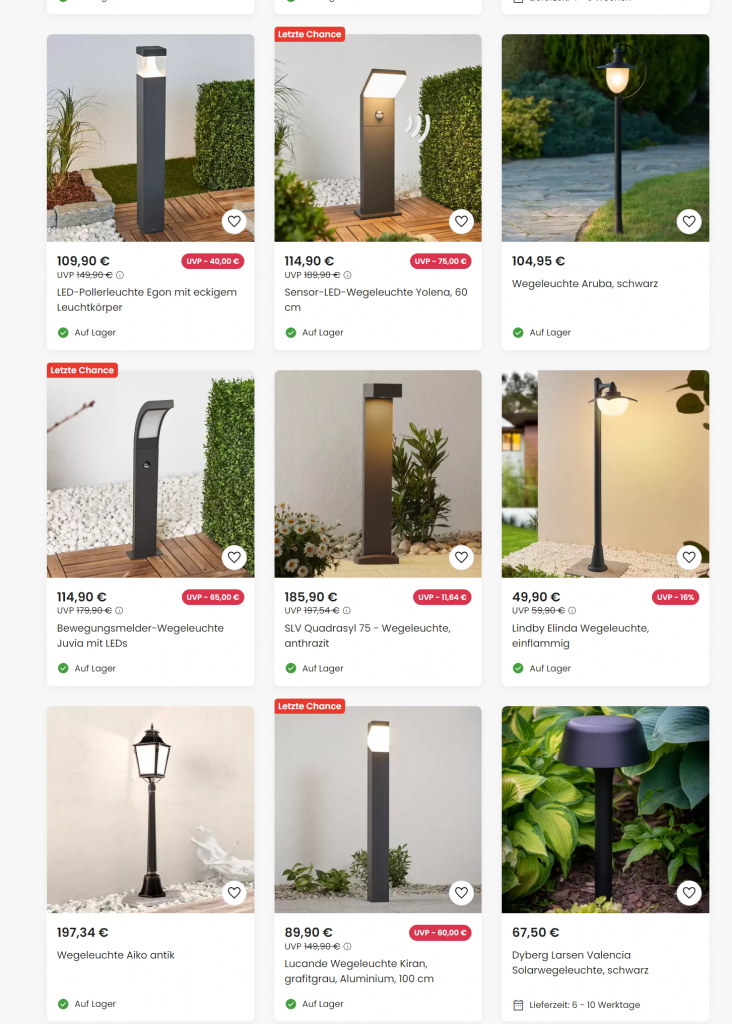Add SLV Quadrasyl 75 to favorites
This screenshot has height=1024, width=732.
pyautogui.click(x=461, y=557)
